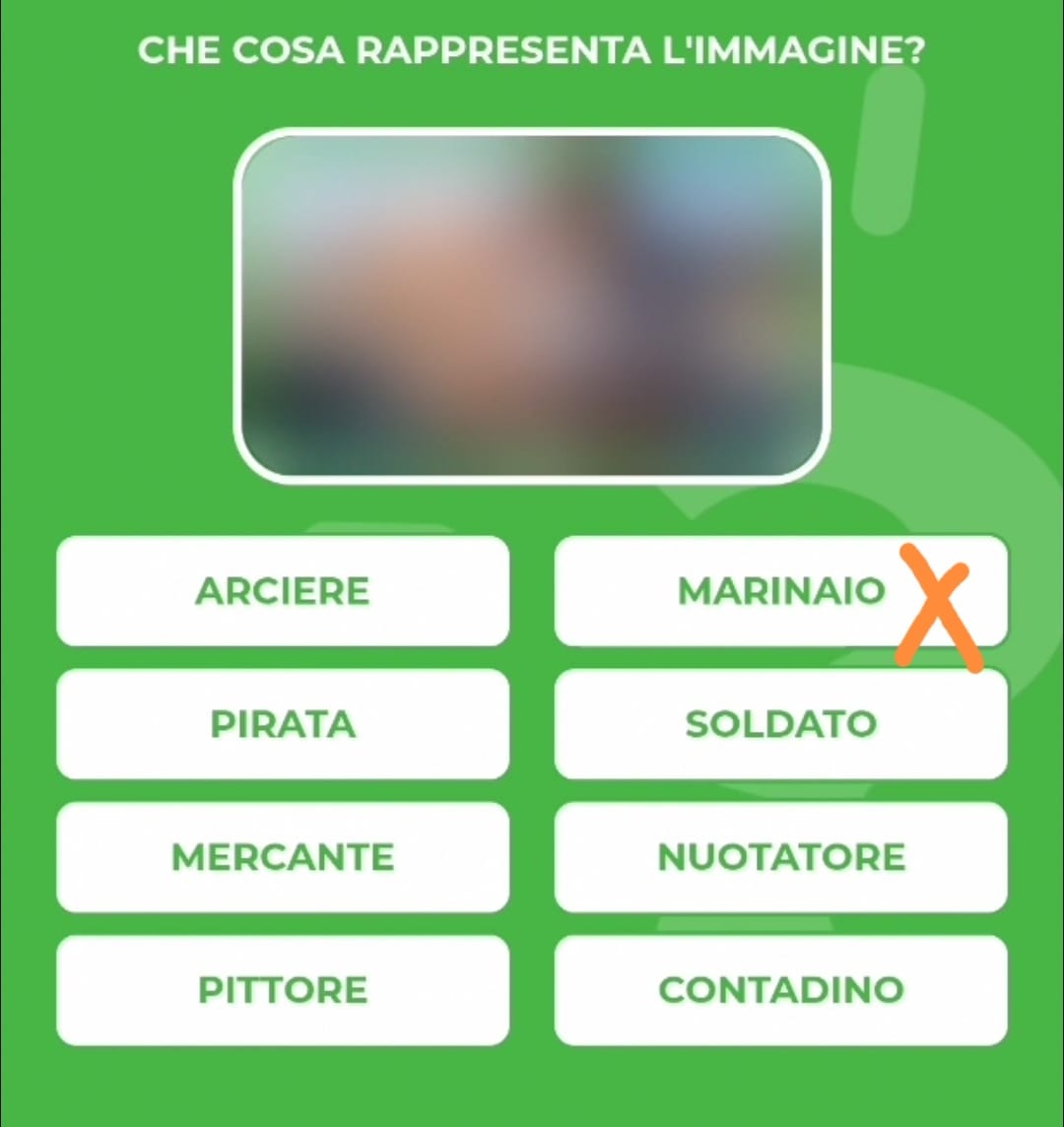The width and height of the screenshot is (1064, 1127).
Task: Select NUOTATORE as the answer
Action: (780, 857)
